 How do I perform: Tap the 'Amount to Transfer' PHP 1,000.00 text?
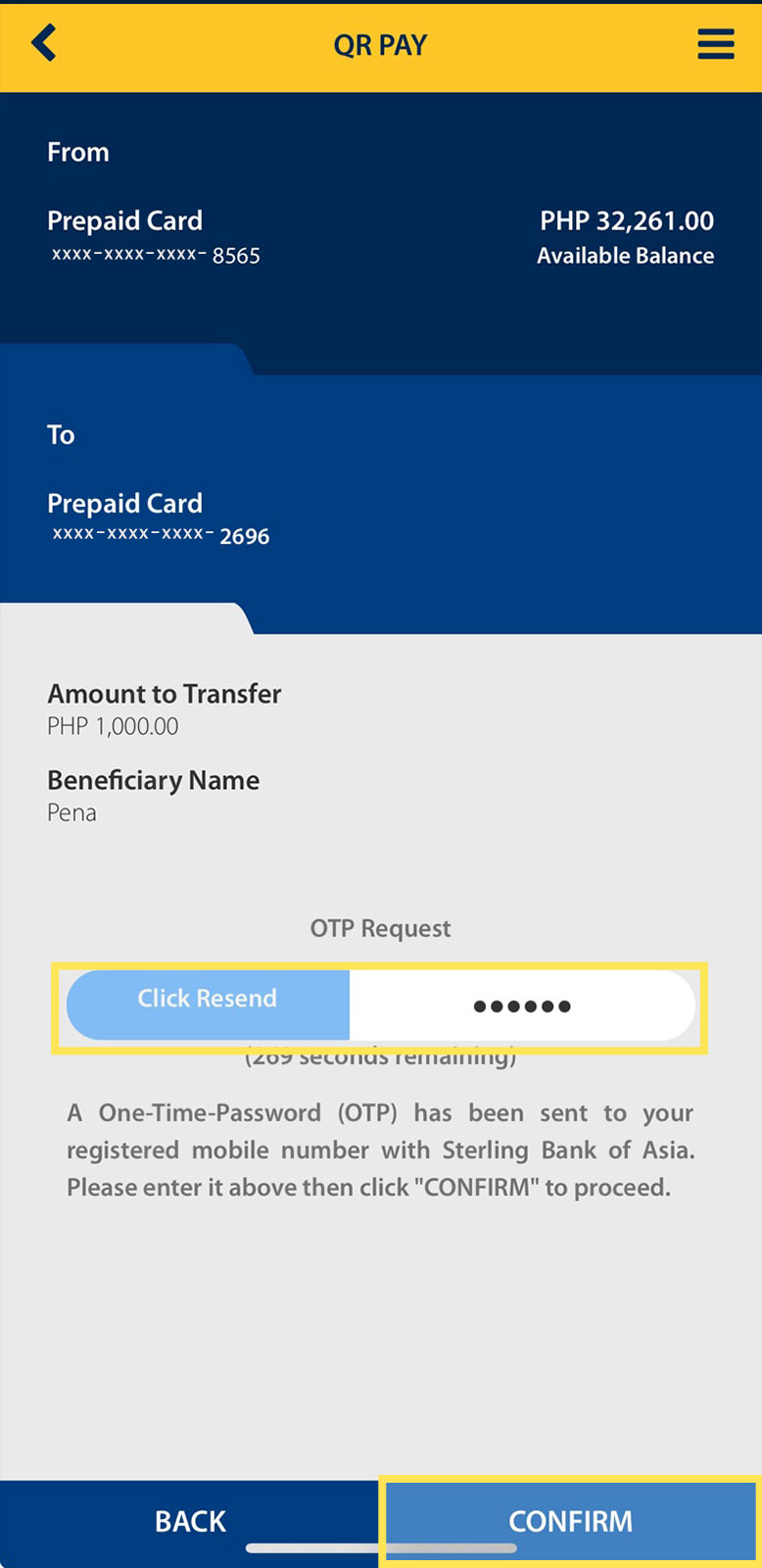click(x=113, y=726)
